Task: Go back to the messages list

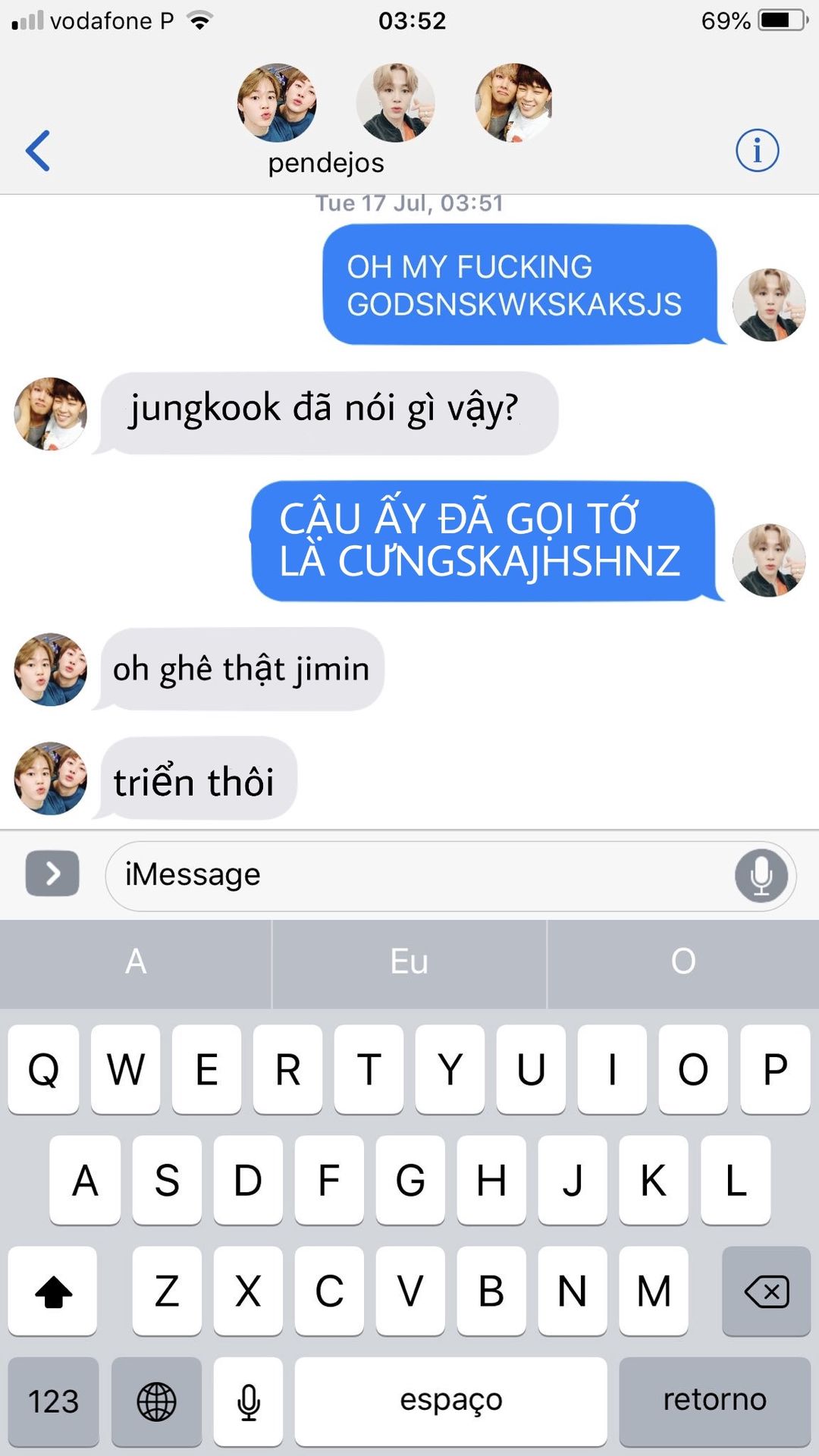Action: coord(38,150)
